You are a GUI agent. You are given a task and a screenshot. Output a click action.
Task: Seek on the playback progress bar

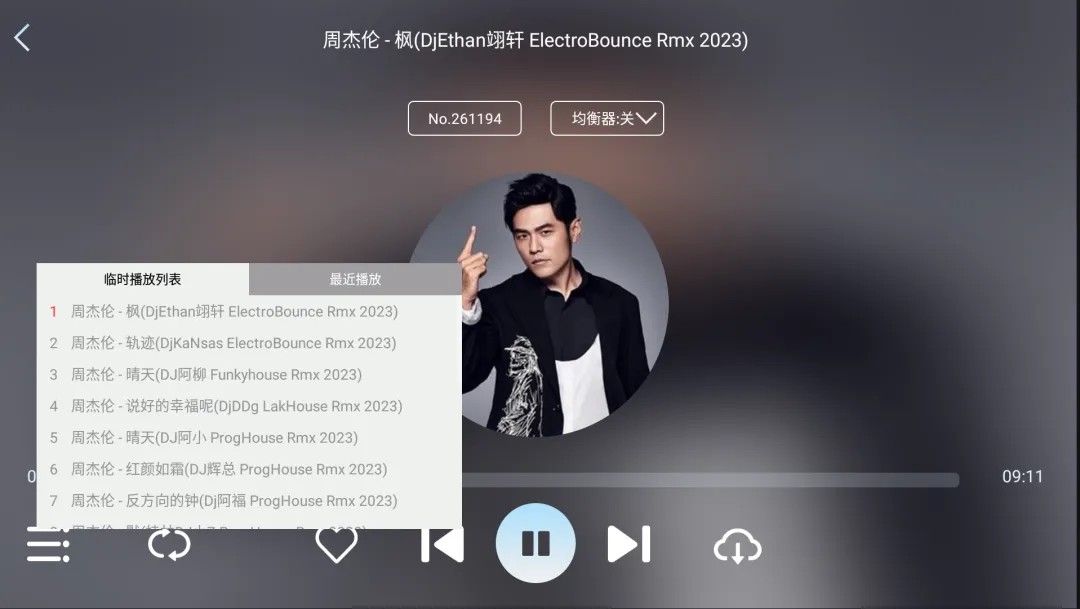(x=710, y=480)
